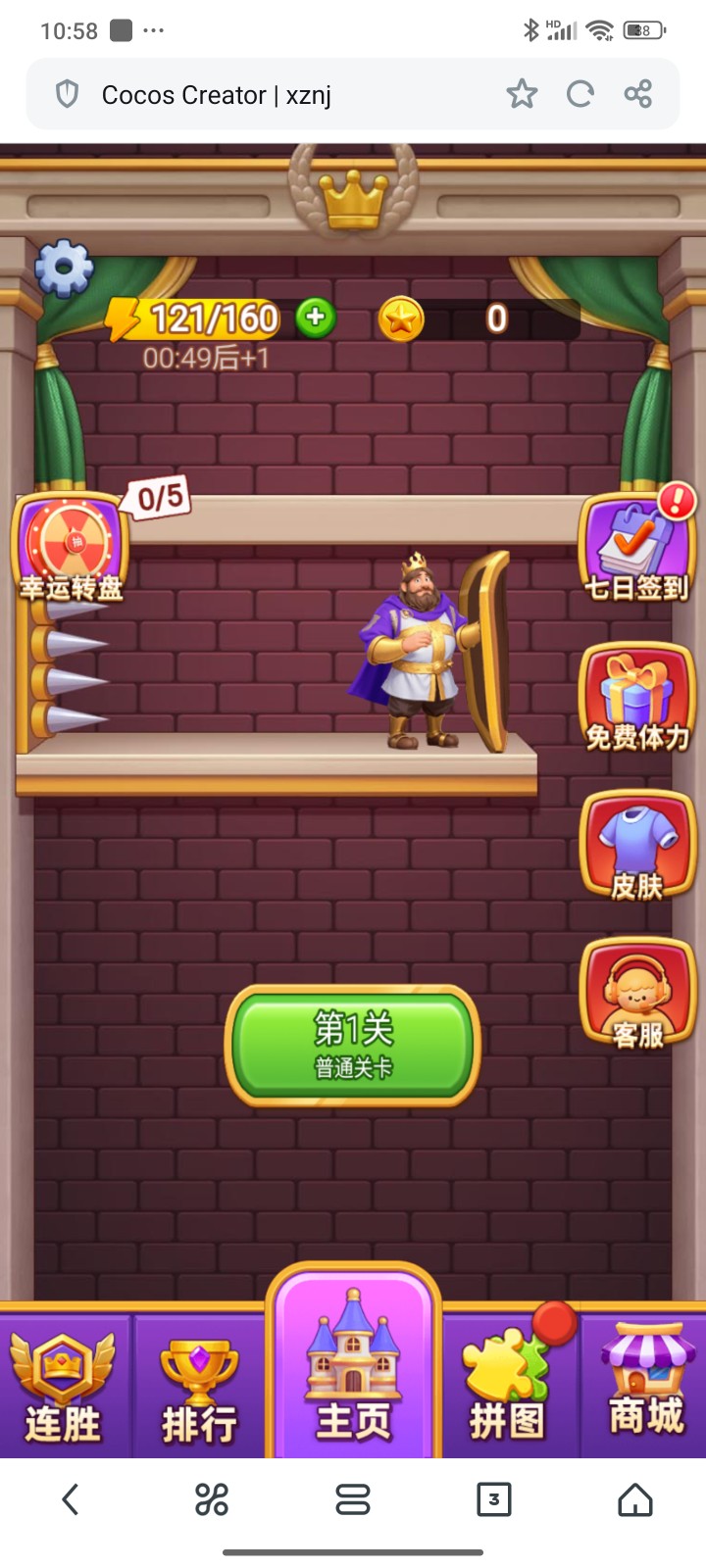
Task: Open the 皮肤 skins menu
Action: [x=637, y=847]
